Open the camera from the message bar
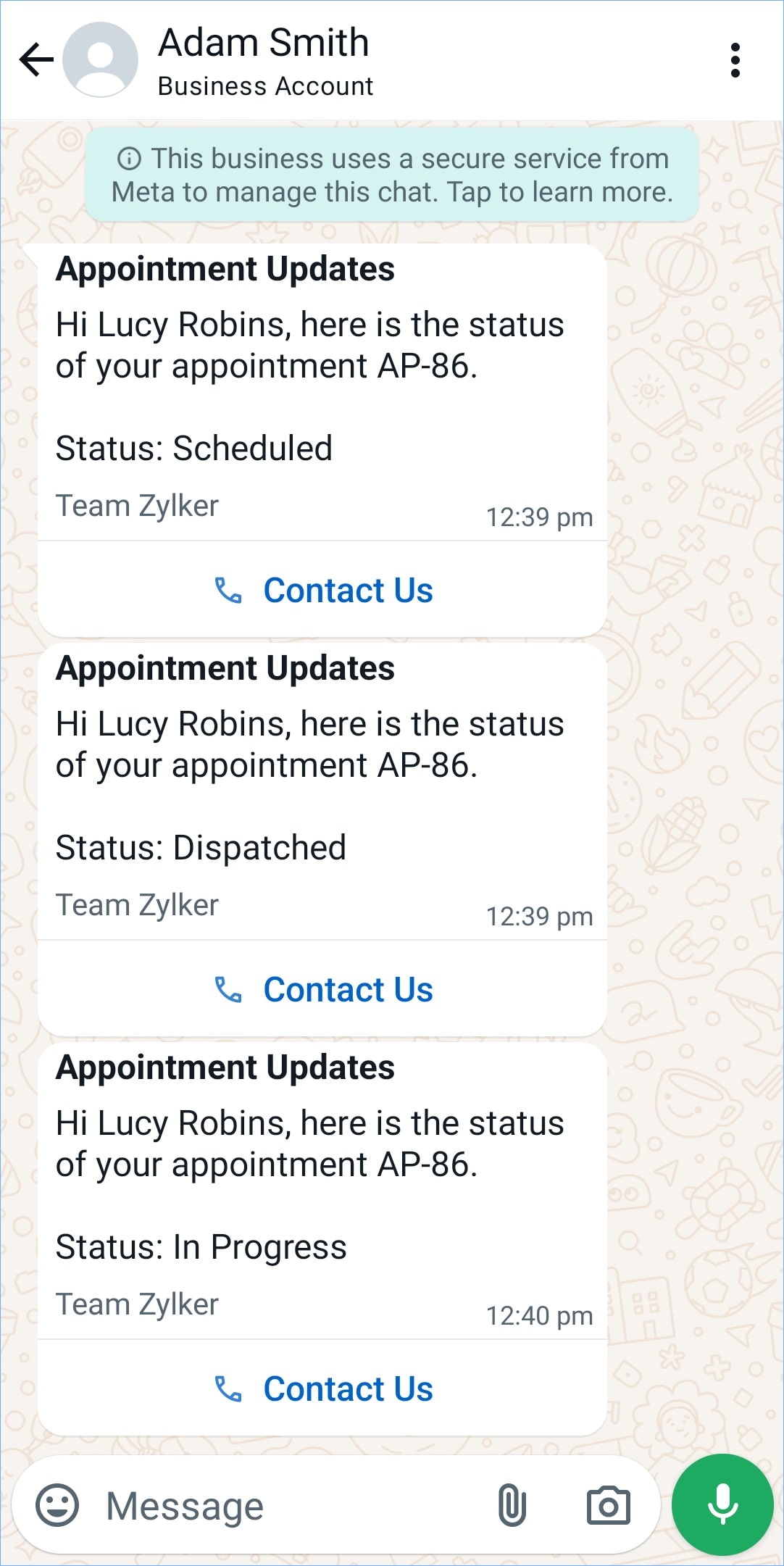 [x=608, y=1505]
